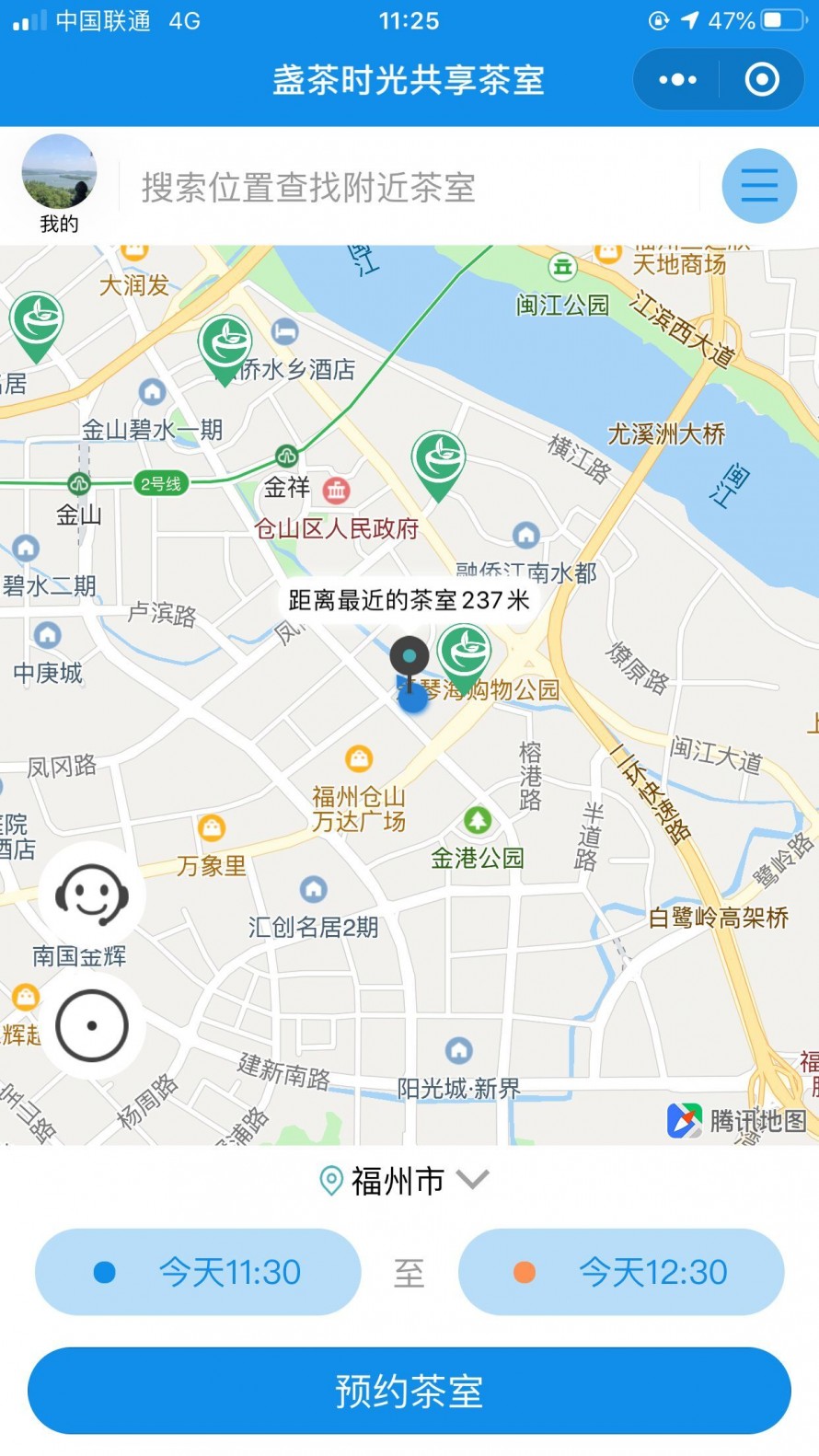Close the mini program via circle icon
This screenshot has width=819, height=1456.
pyautogui.click(x=761, y=80)
